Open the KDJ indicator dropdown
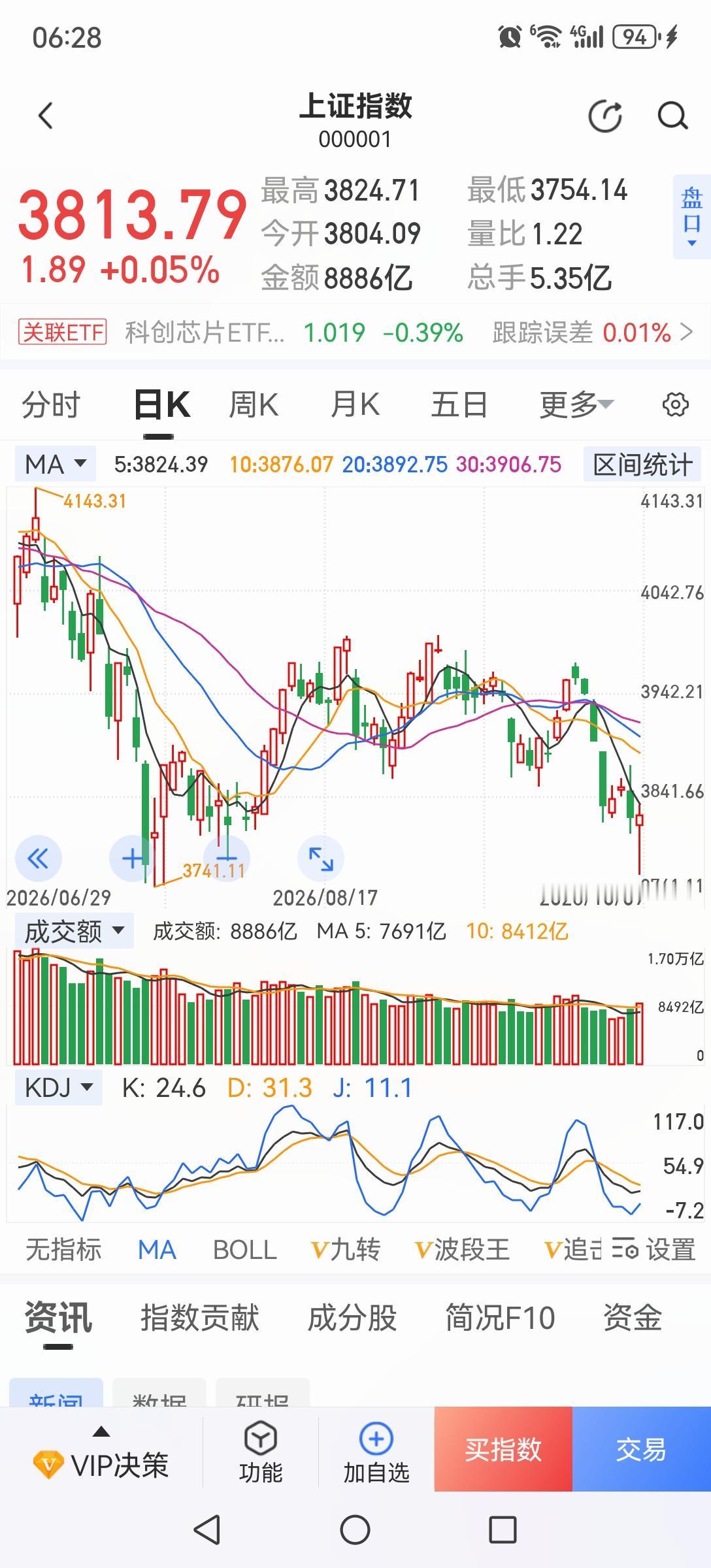This screenshot has height=1568, width=711. pos(59,1088)
